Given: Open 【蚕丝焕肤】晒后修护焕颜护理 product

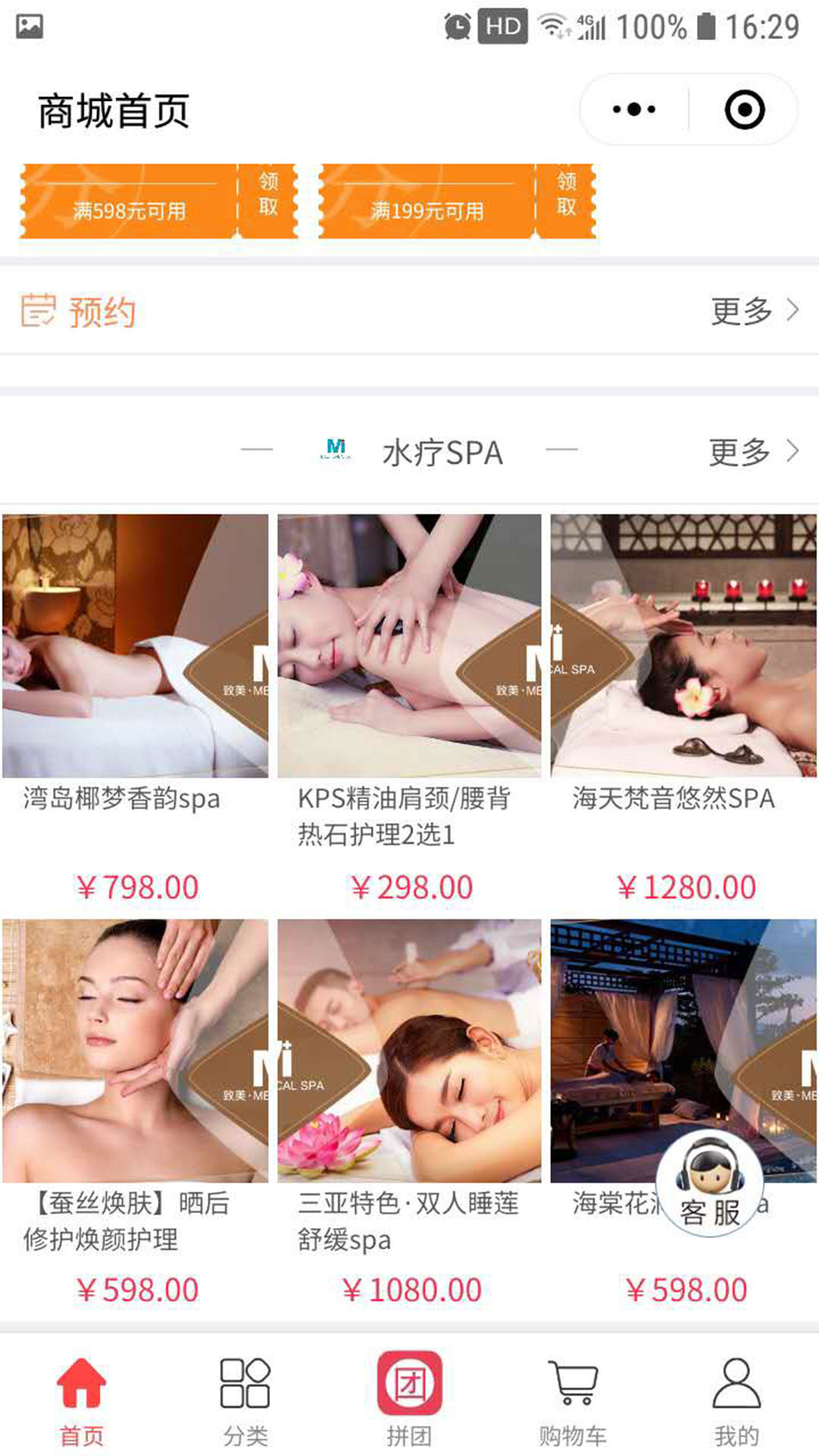Looking at the screenshot, I should tap(135, 1051).
